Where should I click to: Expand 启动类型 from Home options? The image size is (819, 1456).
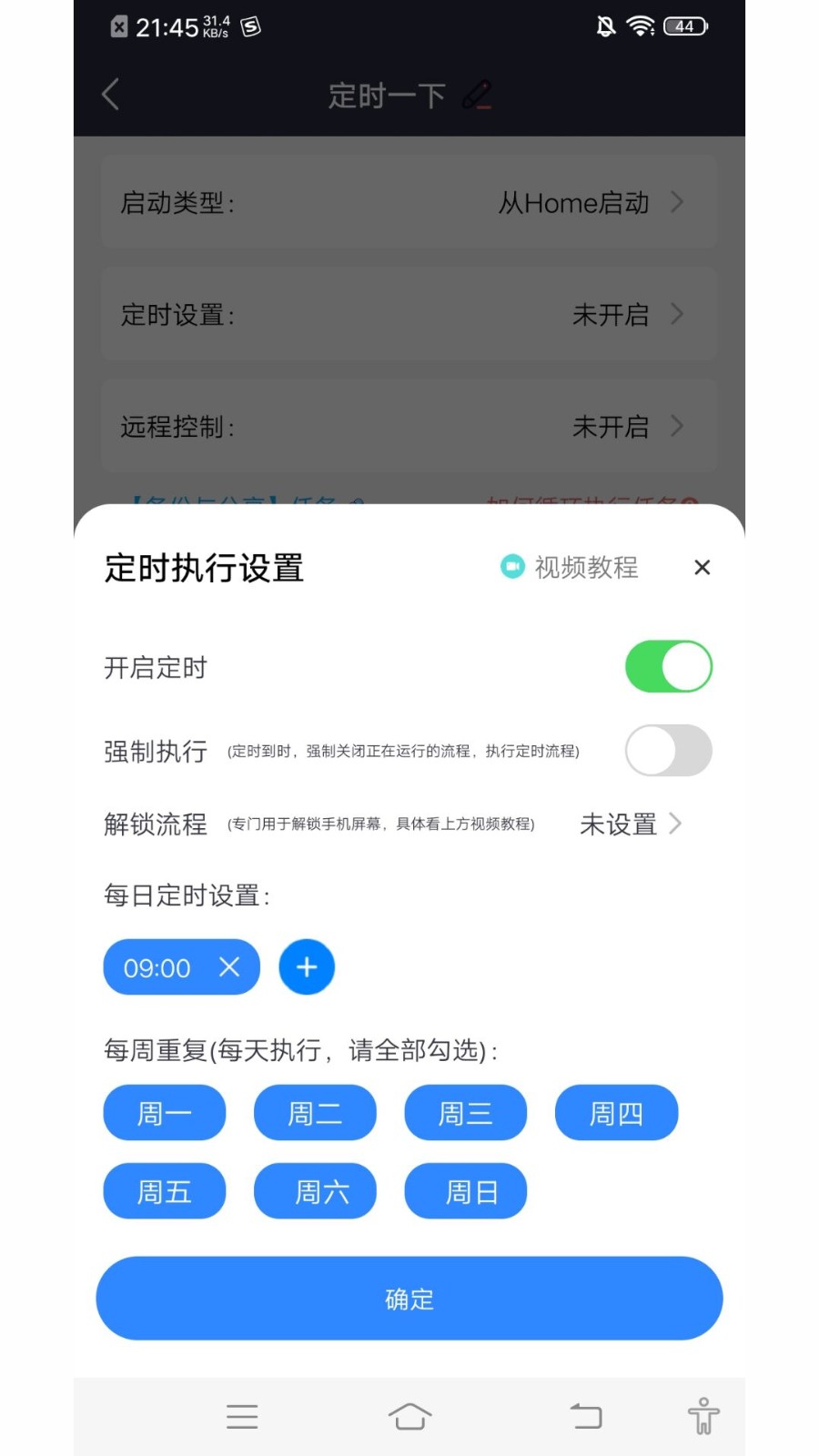[x=409, y=202]
